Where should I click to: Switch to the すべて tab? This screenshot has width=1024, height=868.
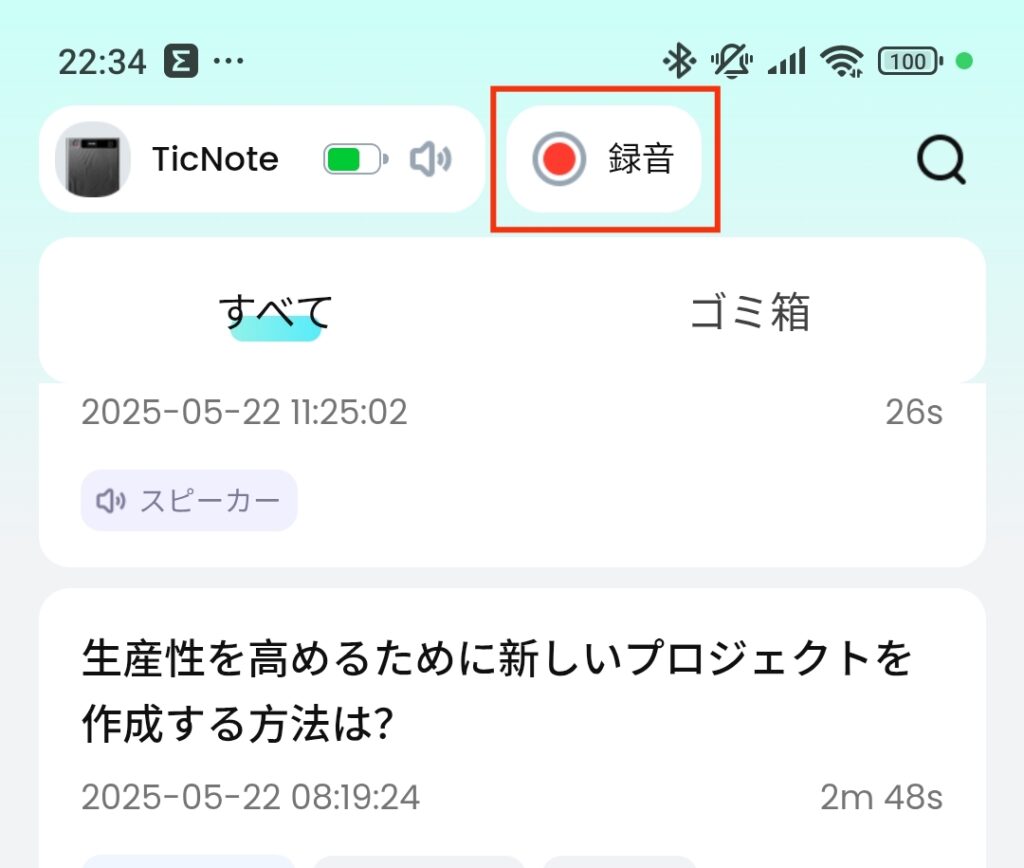[x=275, y=313]
